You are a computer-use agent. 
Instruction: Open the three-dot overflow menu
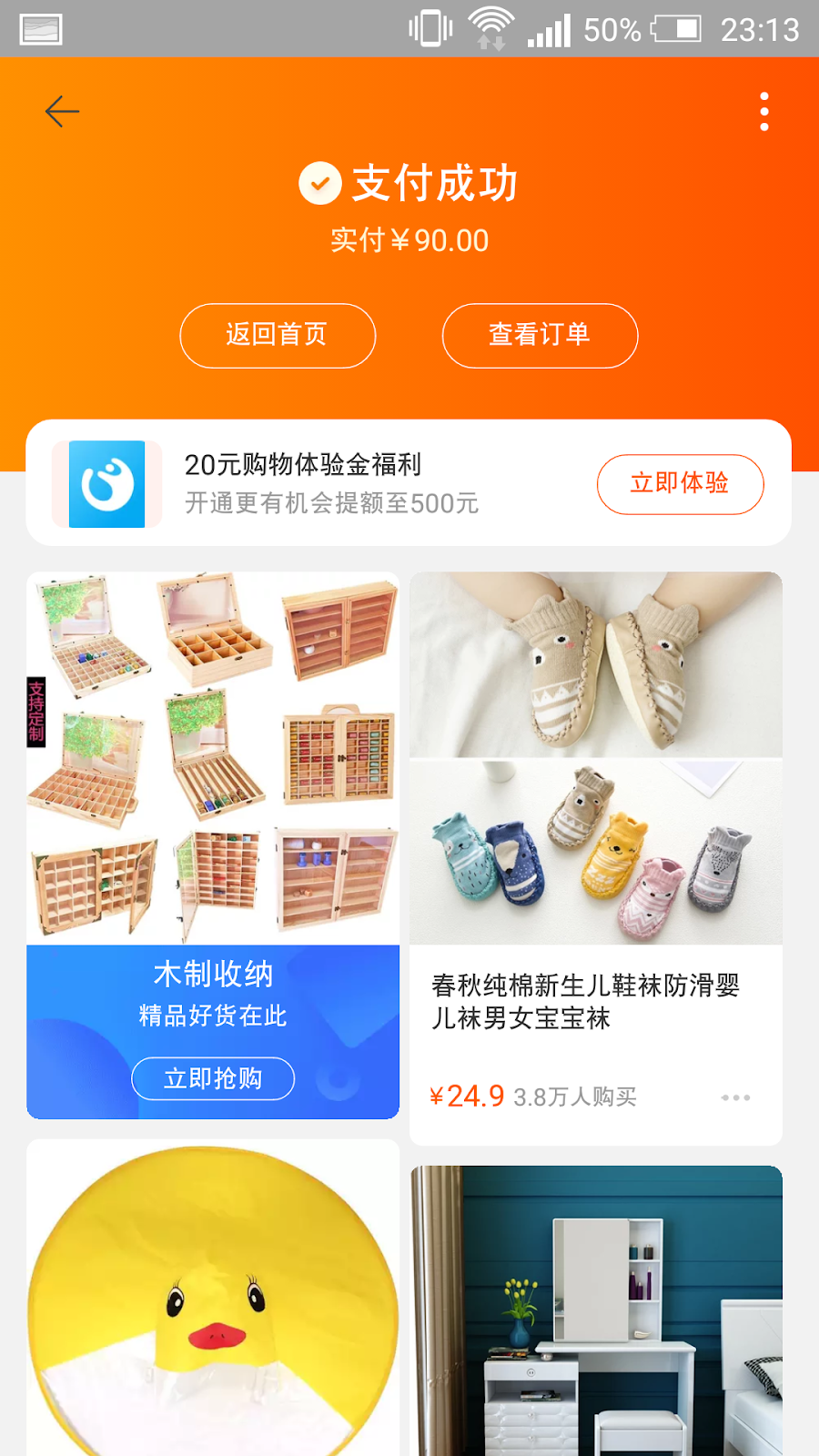tap(763, 112)
